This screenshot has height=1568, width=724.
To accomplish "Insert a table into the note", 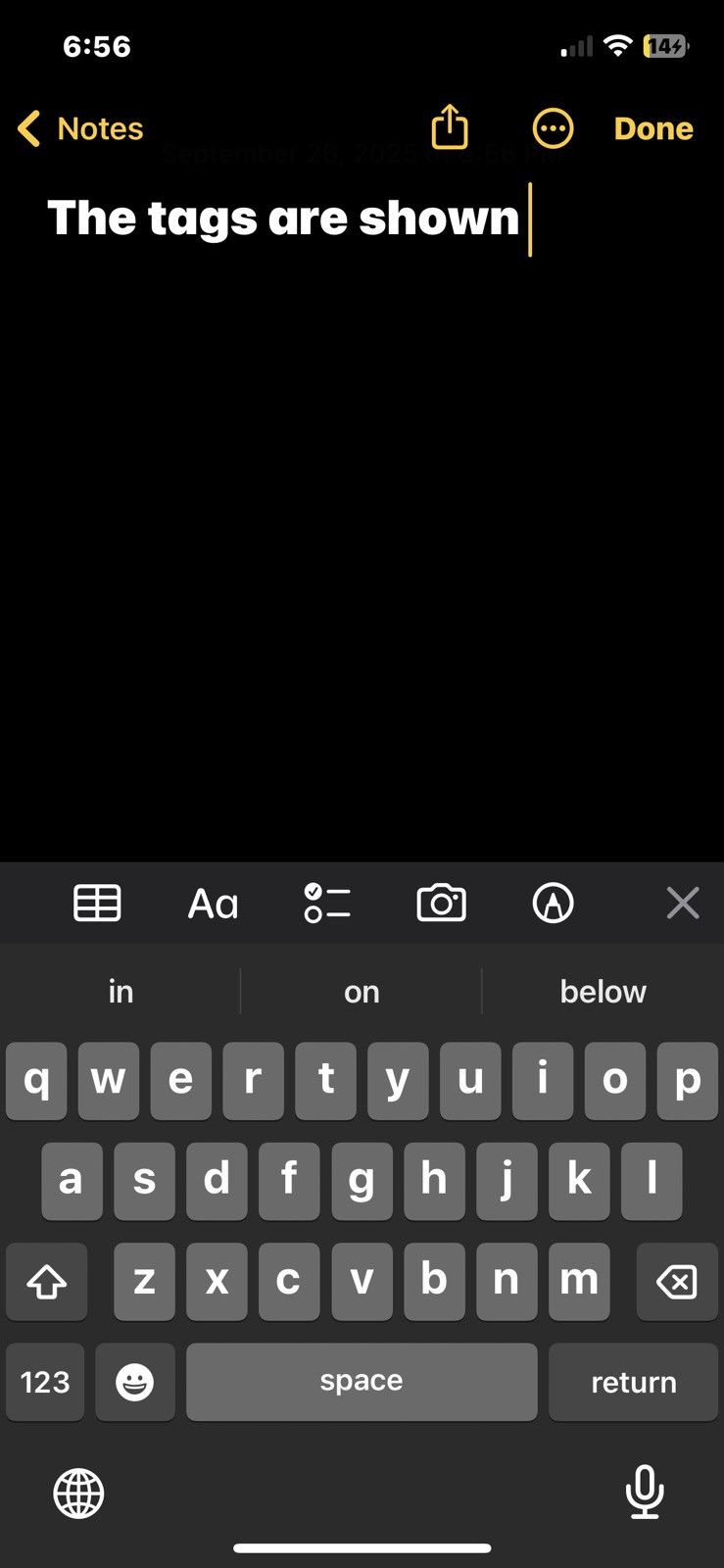I will tap(97, 903).
